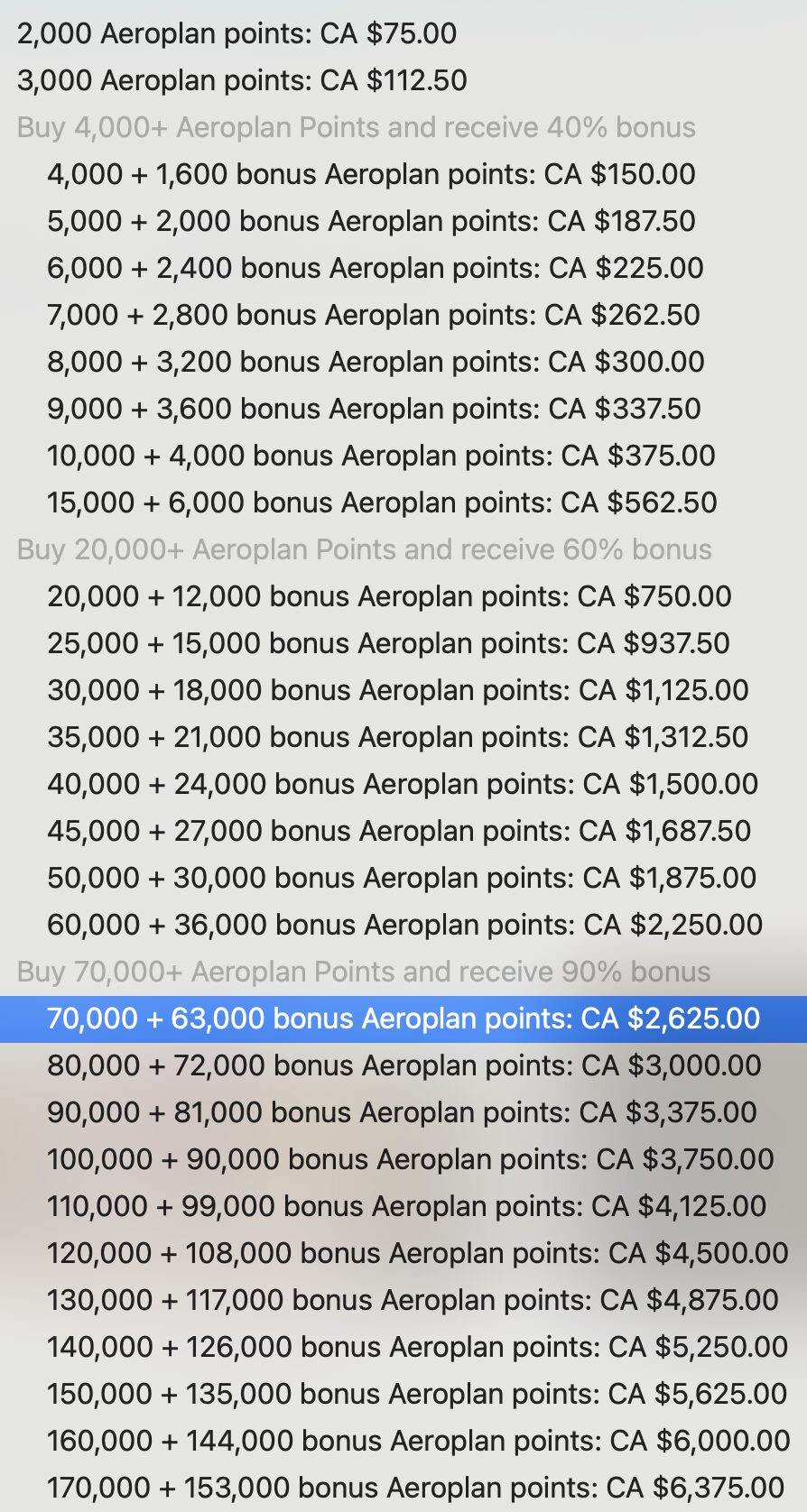The width and height of the screenshot is (807, 1512).
Task: Choose 80,000 + 72,000 bonus for CA $3,000.00
Action: coord(403,1065)
